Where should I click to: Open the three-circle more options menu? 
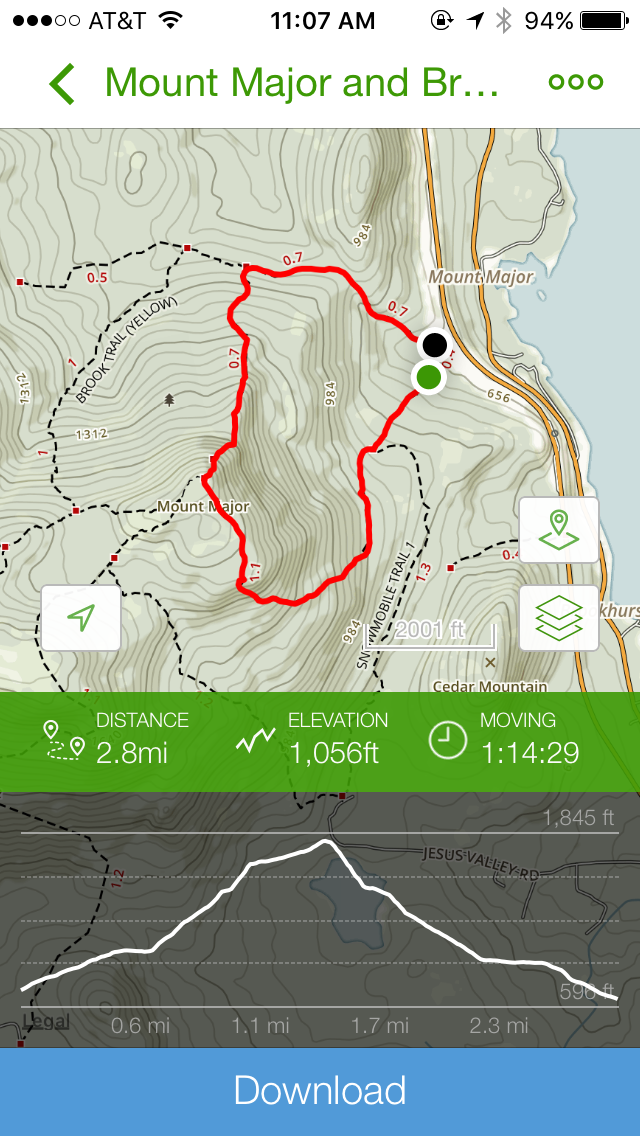(x=576, y=82)
